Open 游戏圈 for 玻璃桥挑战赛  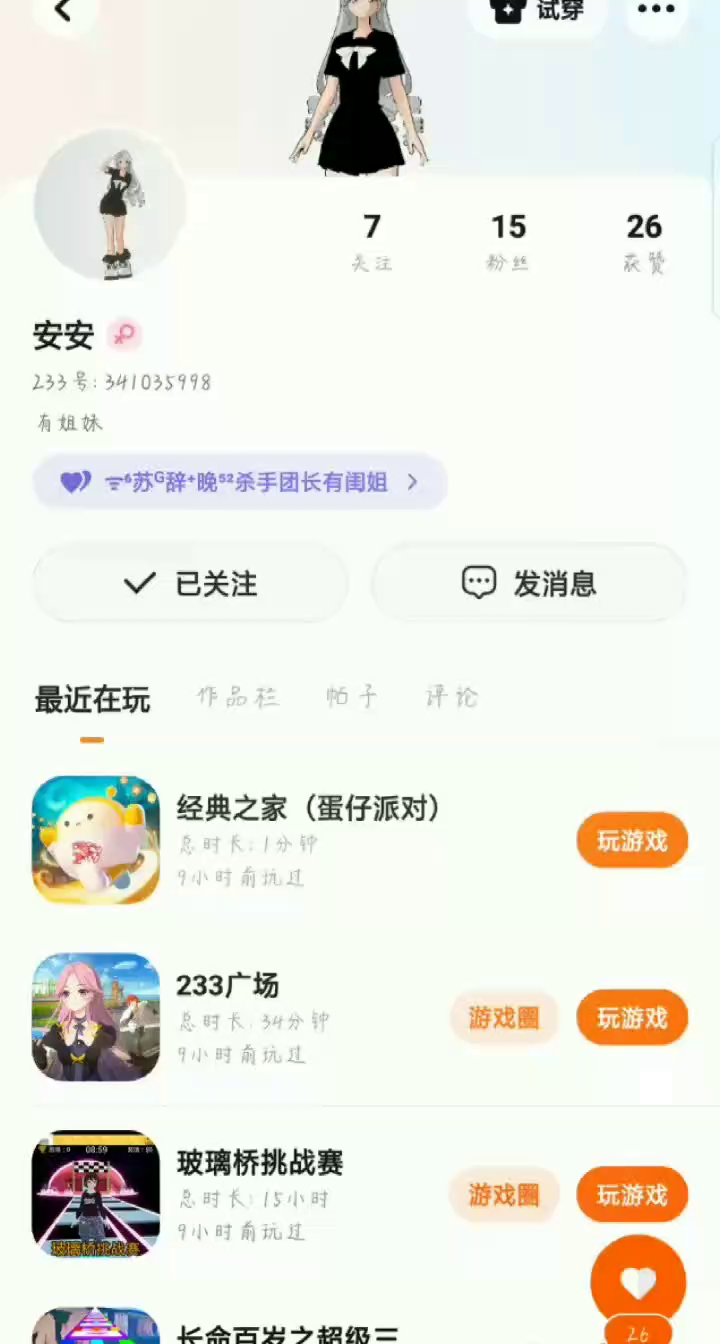[503, 1195]
